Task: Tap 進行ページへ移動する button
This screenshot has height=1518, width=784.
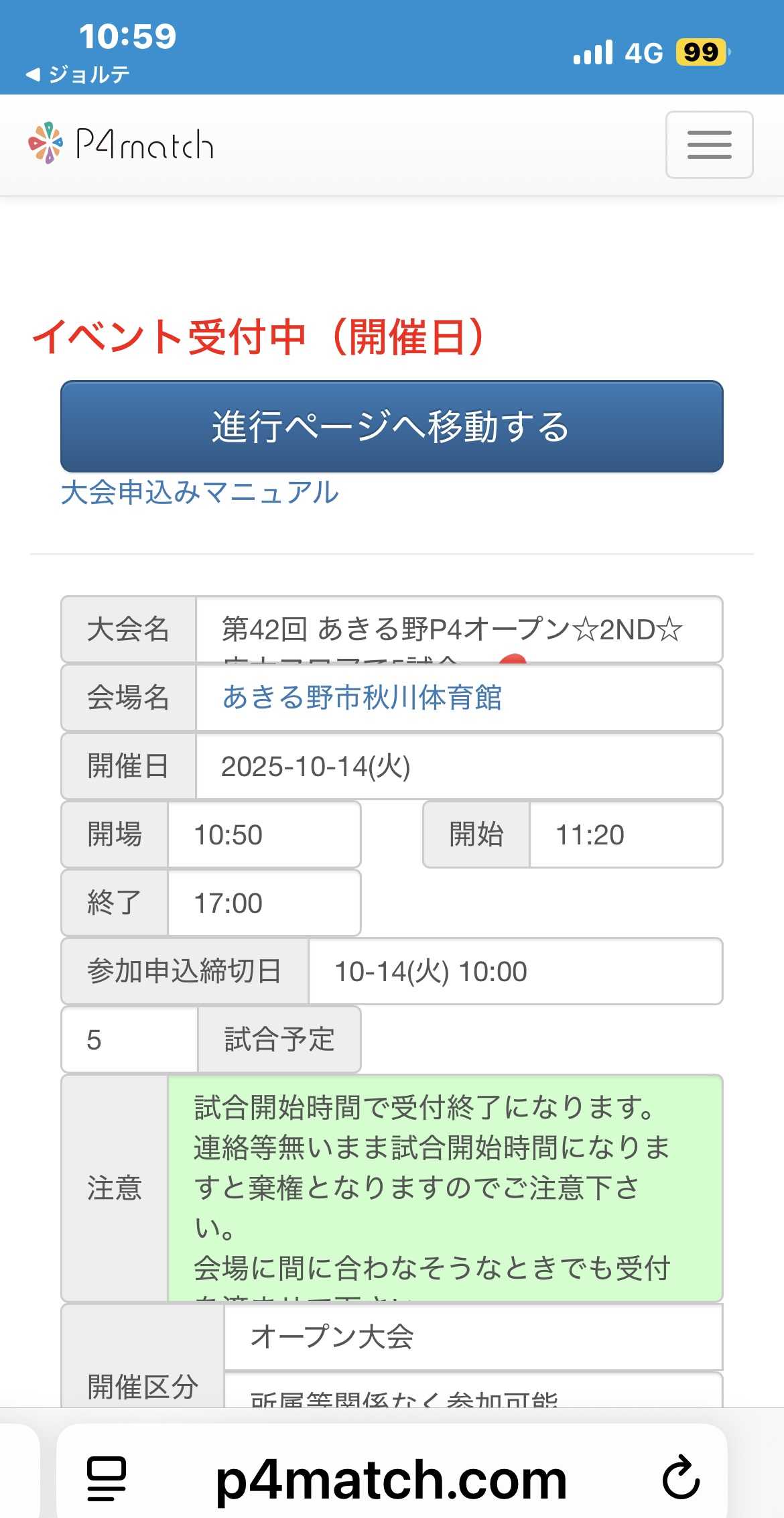Action: pyautogui.click(x=391, y=426)
